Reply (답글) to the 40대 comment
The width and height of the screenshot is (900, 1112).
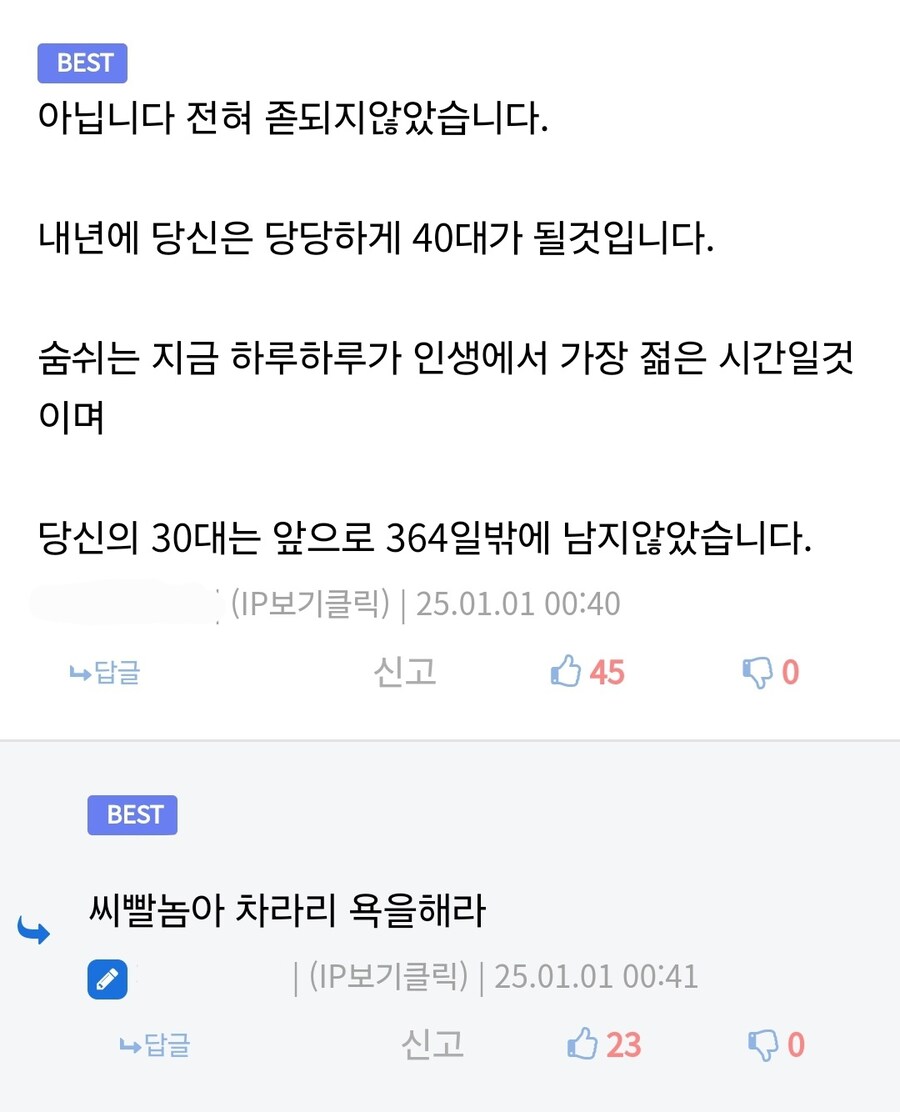[105, 672]
